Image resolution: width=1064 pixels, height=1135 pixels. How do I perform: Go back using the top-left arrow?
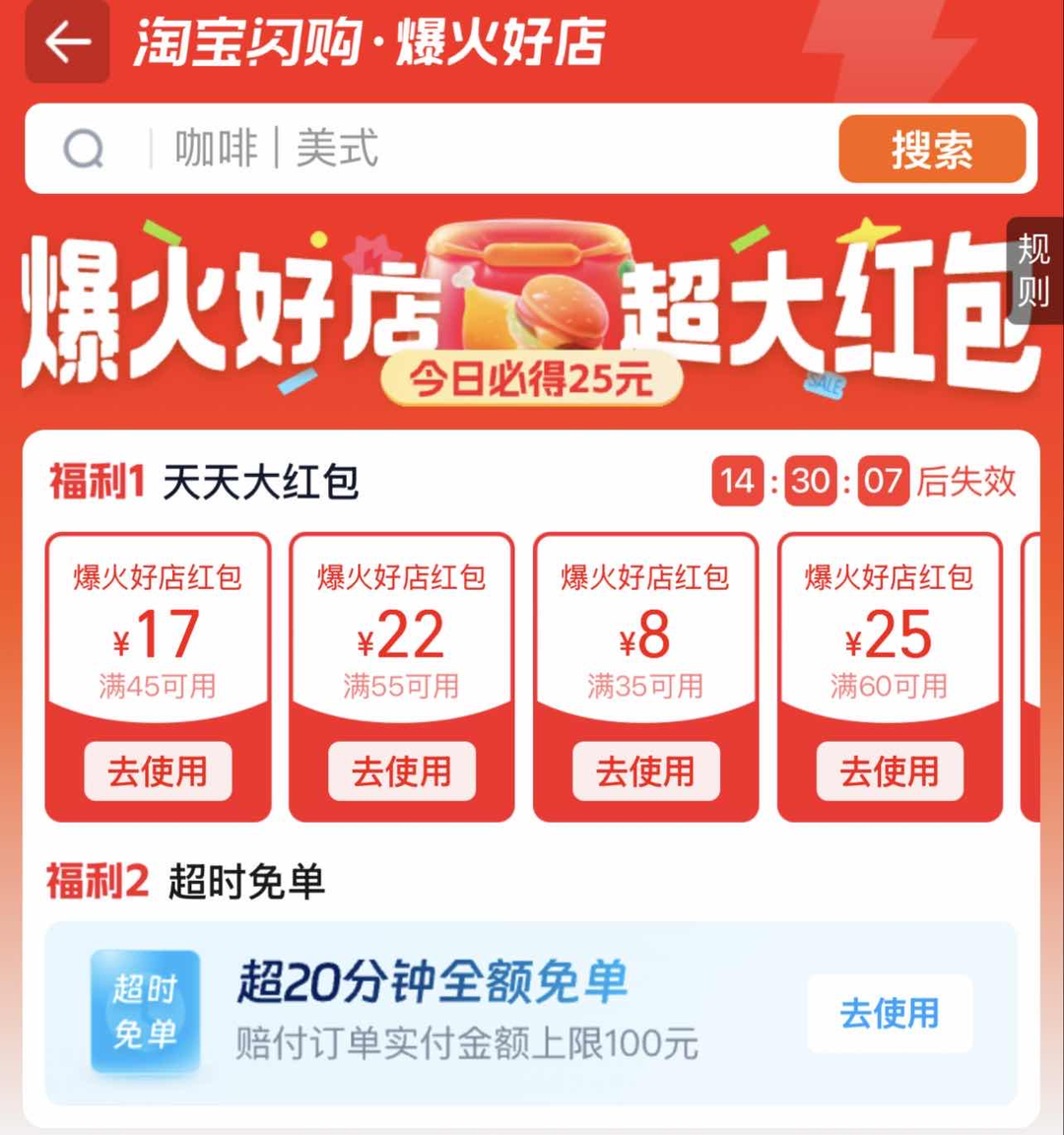(67, 42)
